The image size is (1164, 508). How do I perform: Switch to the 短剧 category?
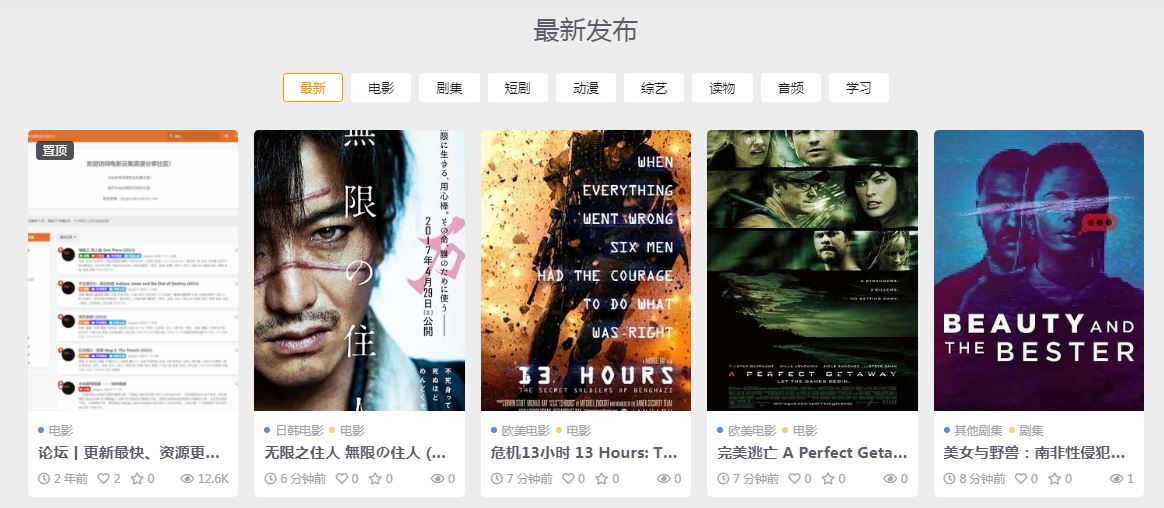click(517, 88)
